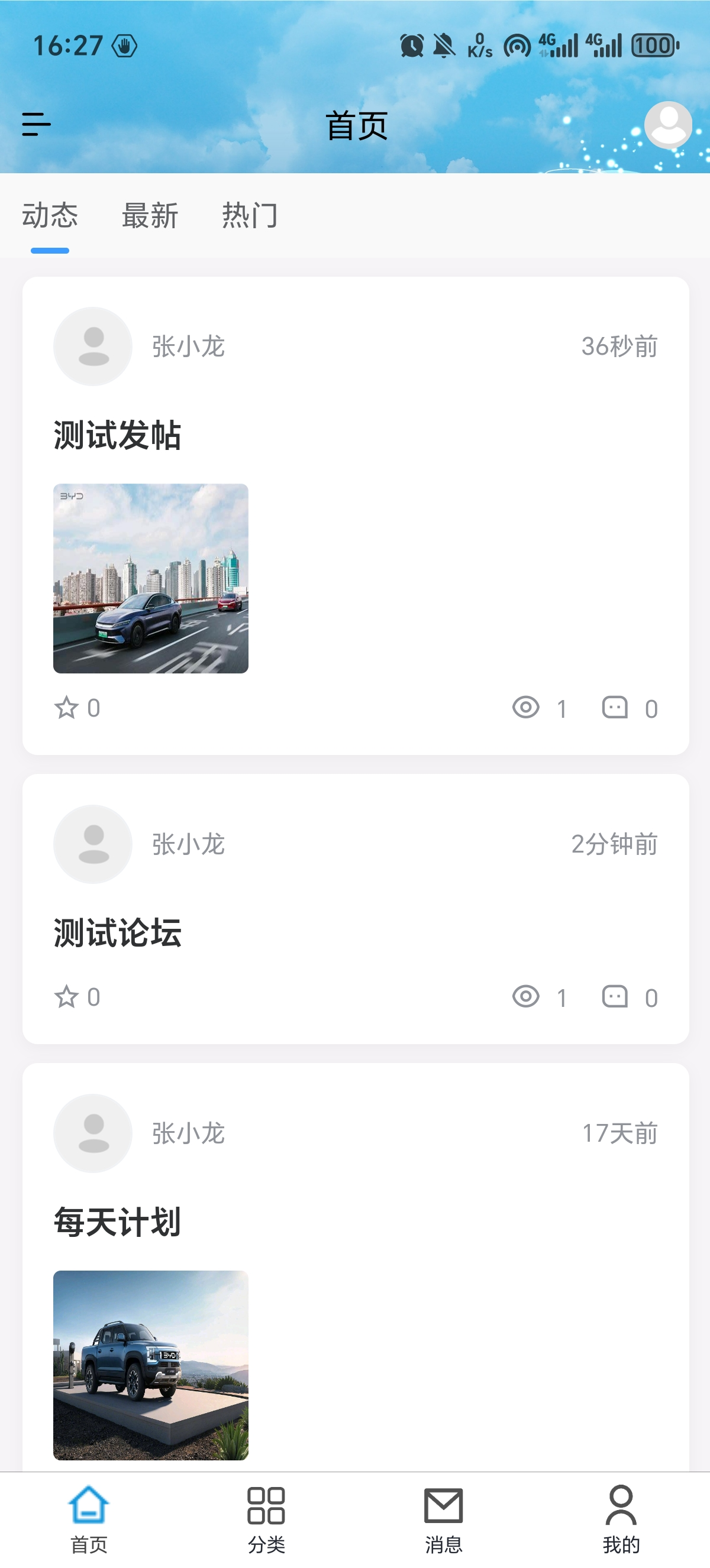Star the 测试发帖 post

click(66, 707)
